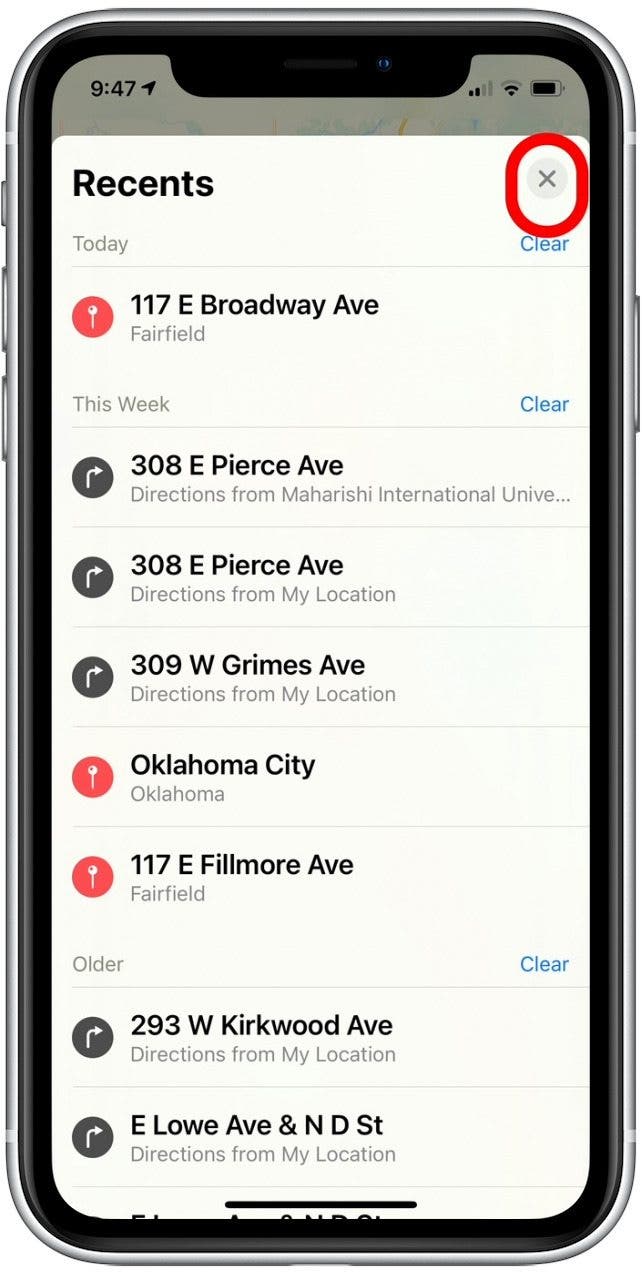Open 293 W Kirkwood Ave directions

[320, 1037]
